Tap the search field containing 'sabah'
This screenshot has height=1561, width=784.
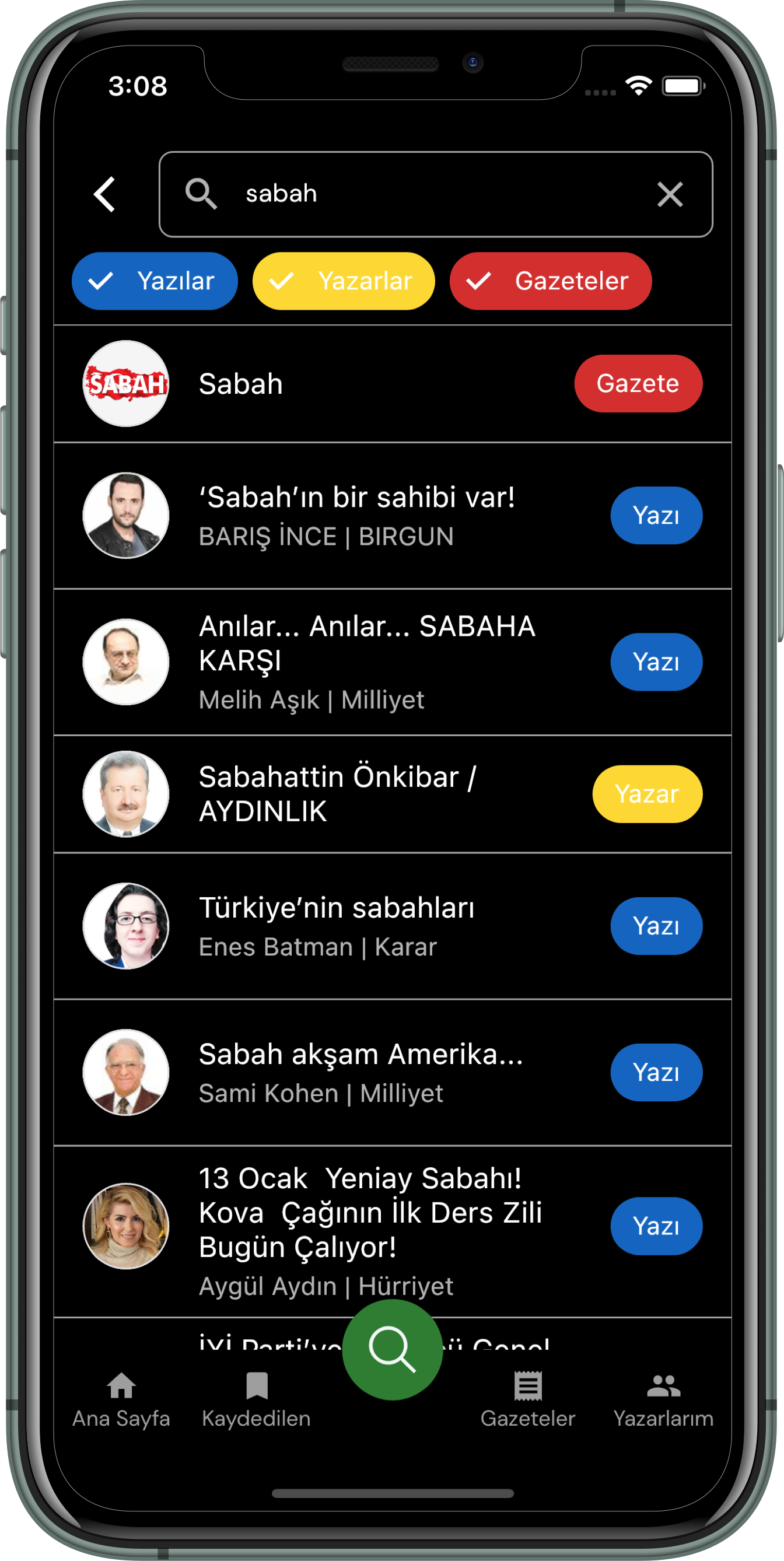click(424, 194)
